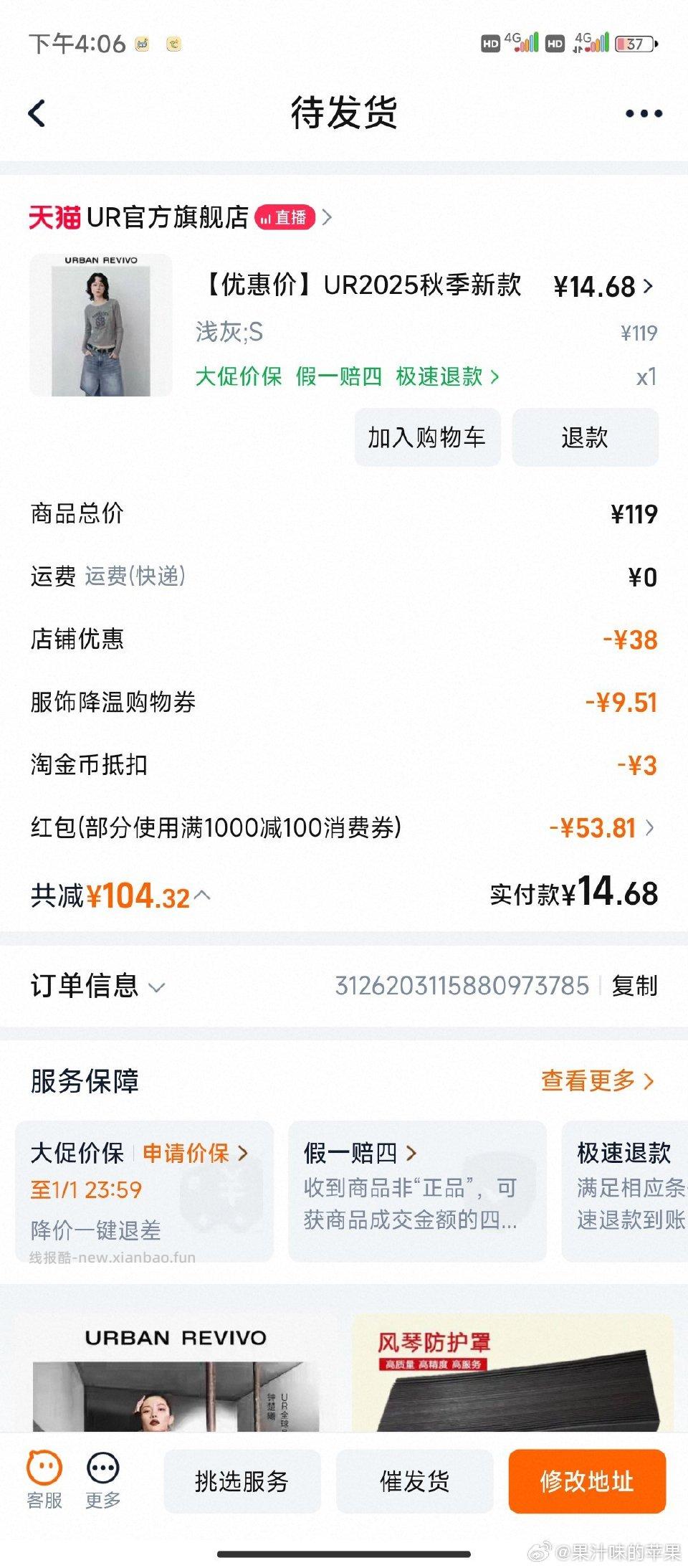The width and height of the screenshot is (688, 1568).
Task: Go back using the back arrow
Action: pos(37,112)
